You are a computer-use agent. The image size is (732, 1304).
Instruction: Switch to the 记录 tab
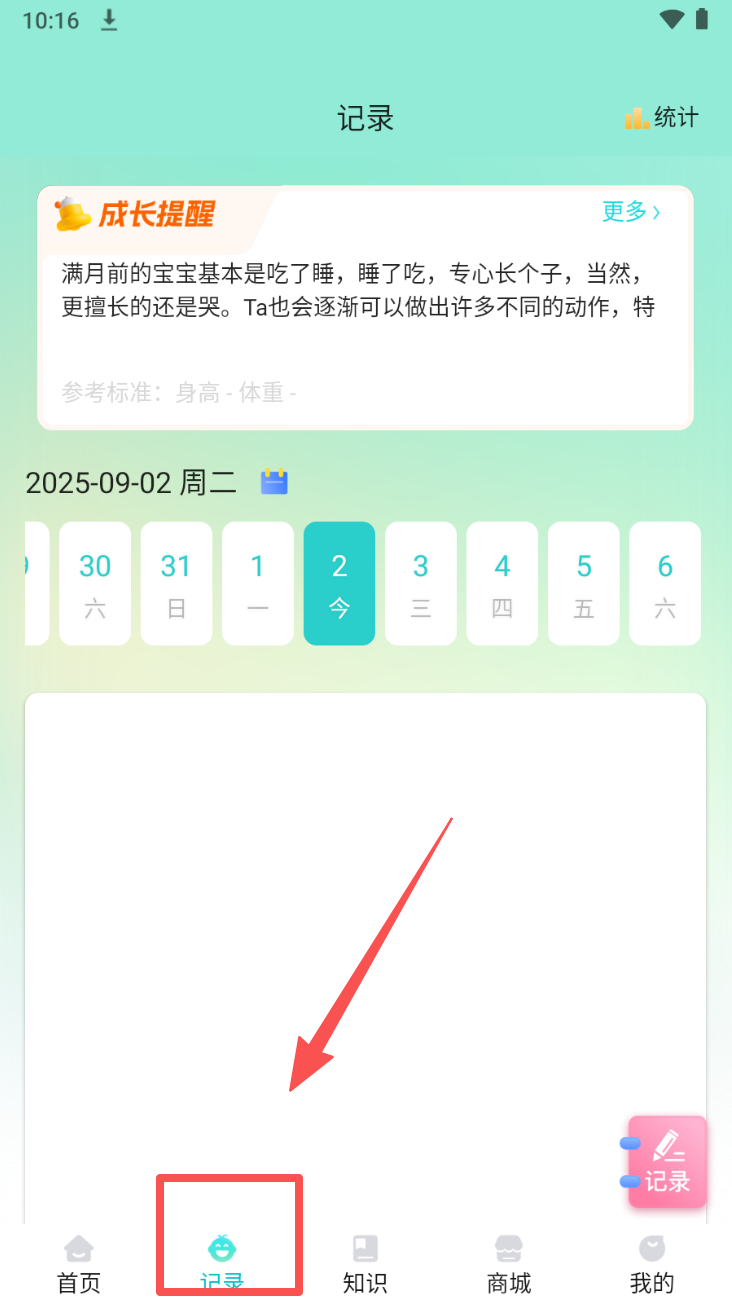(x=222, y=1263)
